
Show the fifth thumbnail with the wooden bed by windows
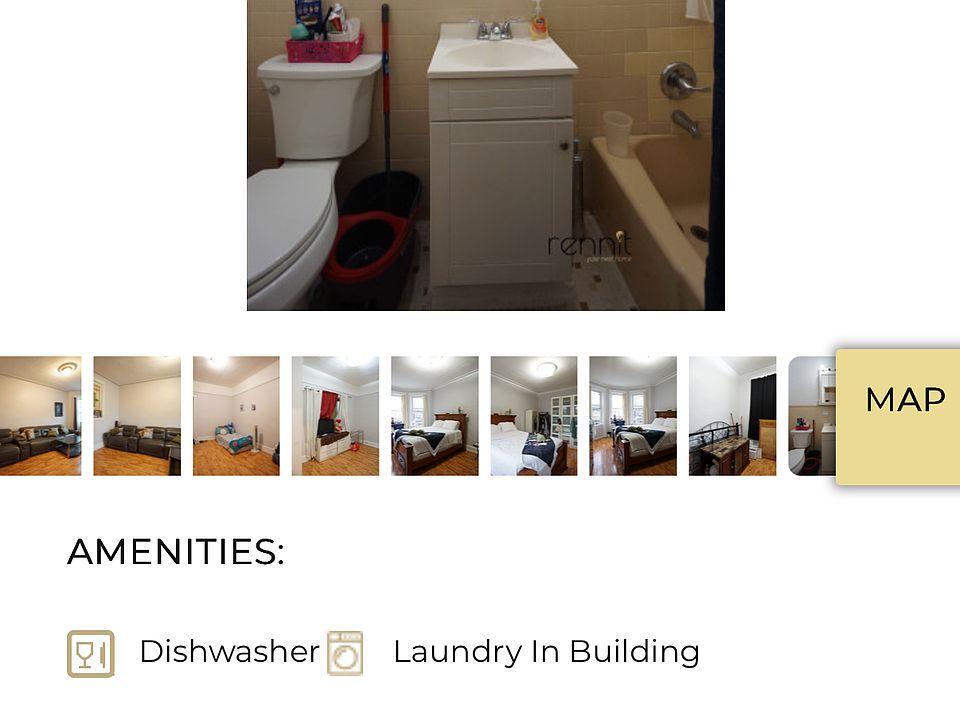coord(434,415)
